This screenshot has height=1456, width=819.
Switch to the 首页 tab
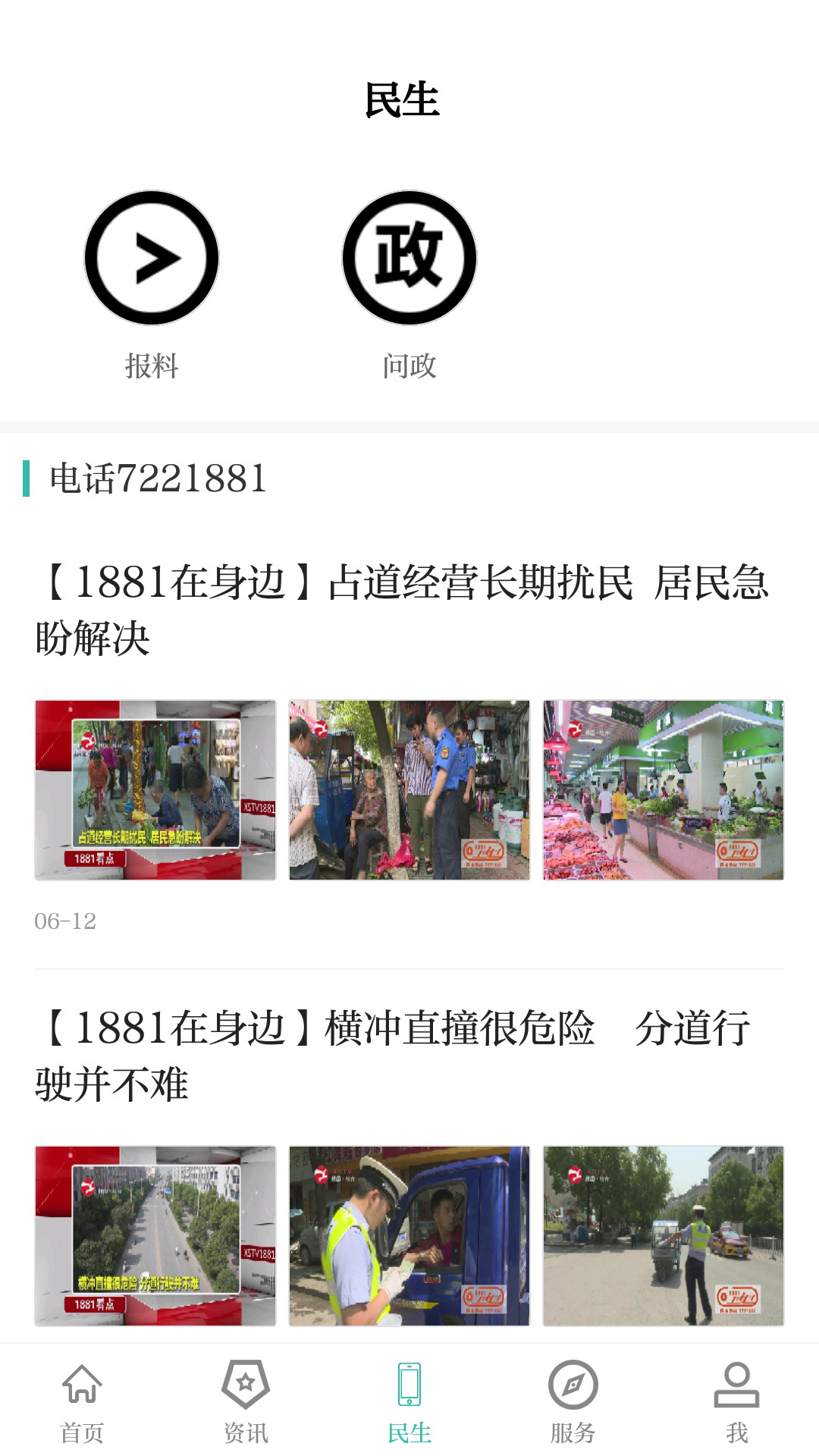(x=81, y=1399)
